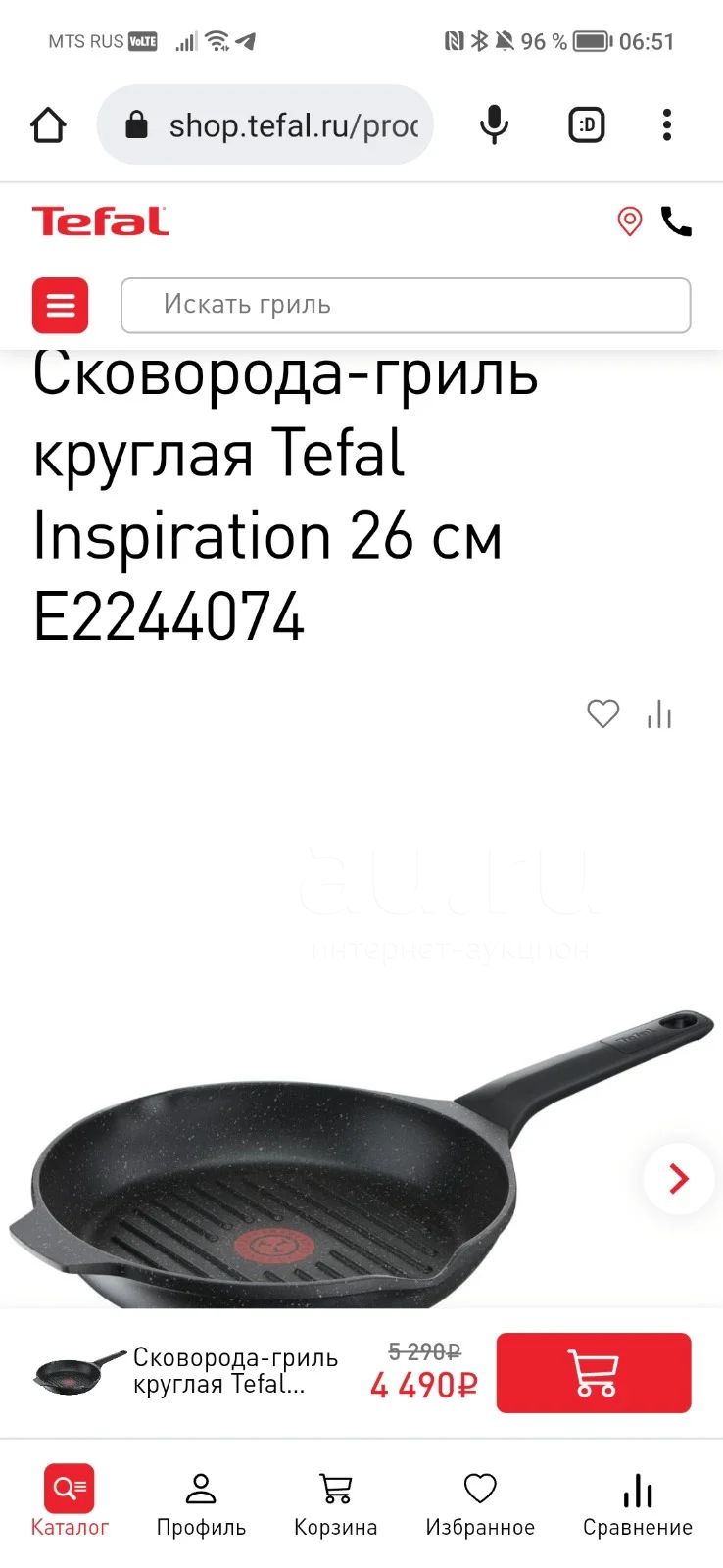The image size is (723, 1568).
Task: Start voice search with the microphone
Action: [495, 125]
